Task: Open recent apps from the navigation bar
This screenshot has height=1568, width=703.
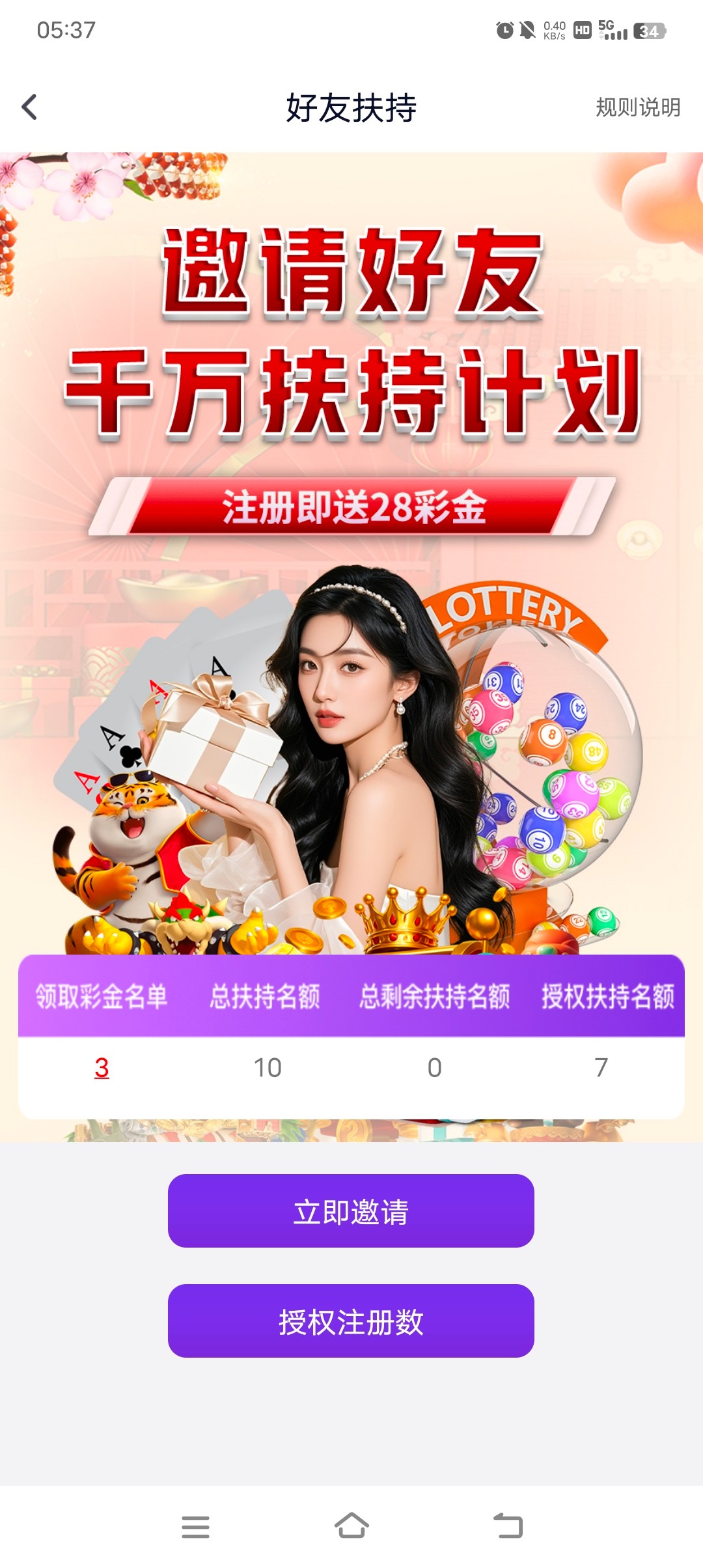Action: 195,1526
